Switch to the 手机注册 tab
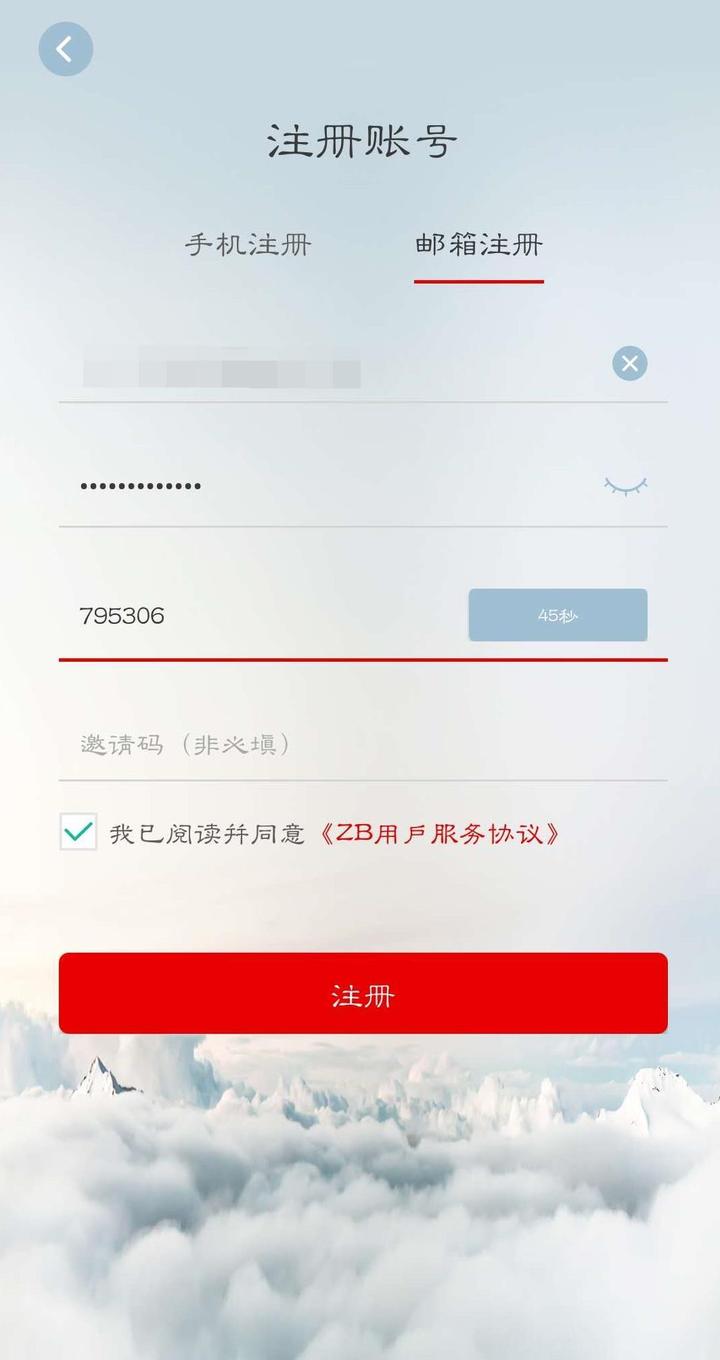Screen dimensions: 720x1360 pos(248,245)
